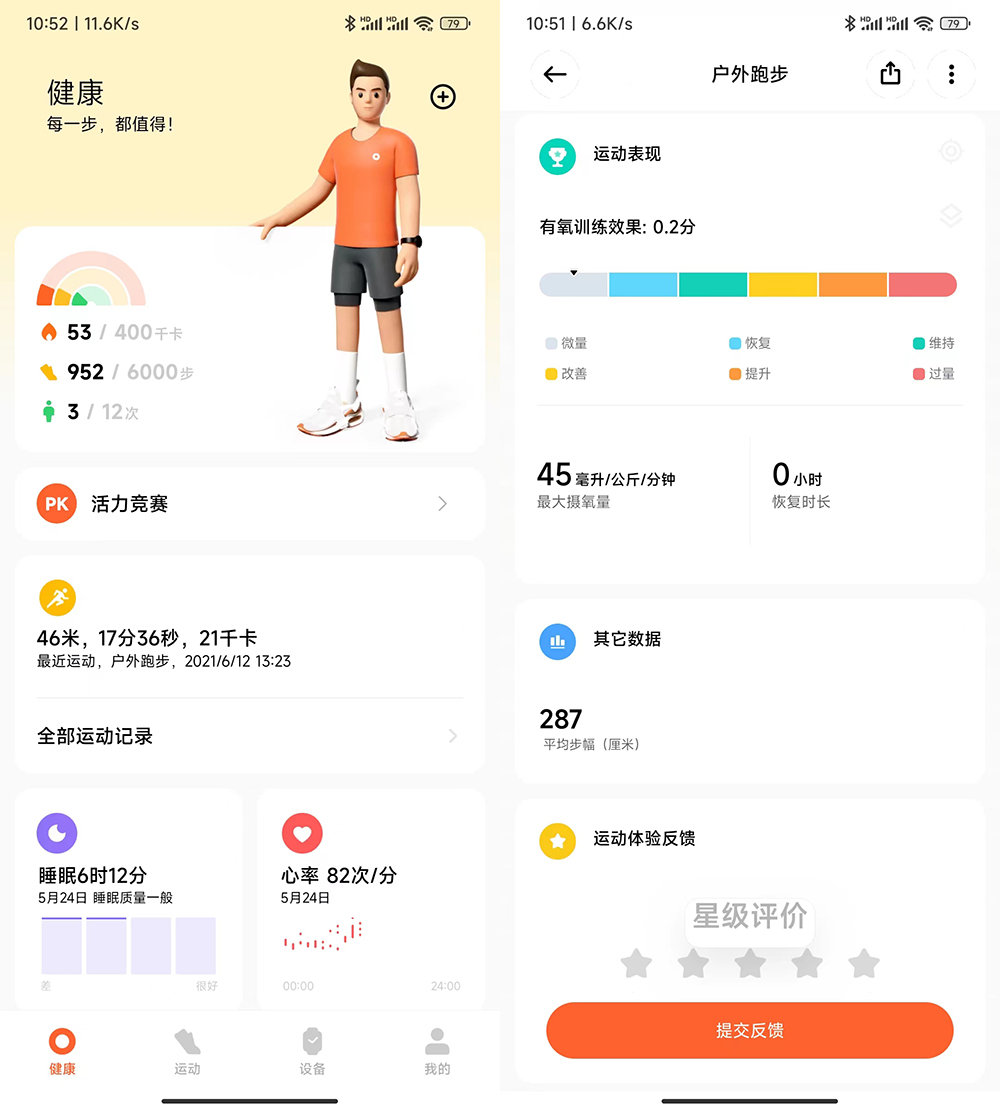Switch to the 健康 tab
Viewport: 1000px width, 1111px height.
click(x=62, y=1052)
